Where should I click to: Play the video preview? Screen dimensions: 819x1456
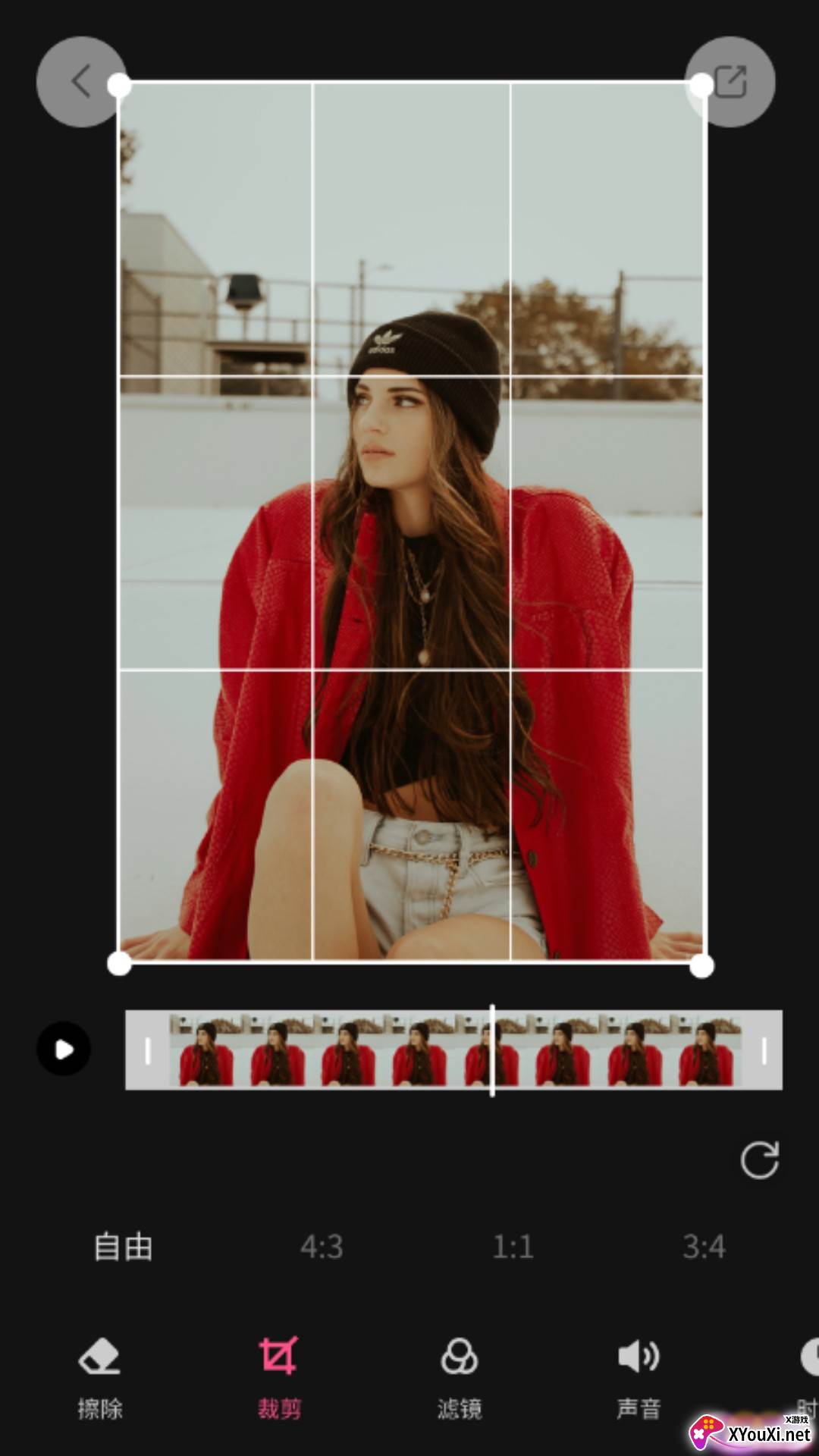tap(64, 1050)
